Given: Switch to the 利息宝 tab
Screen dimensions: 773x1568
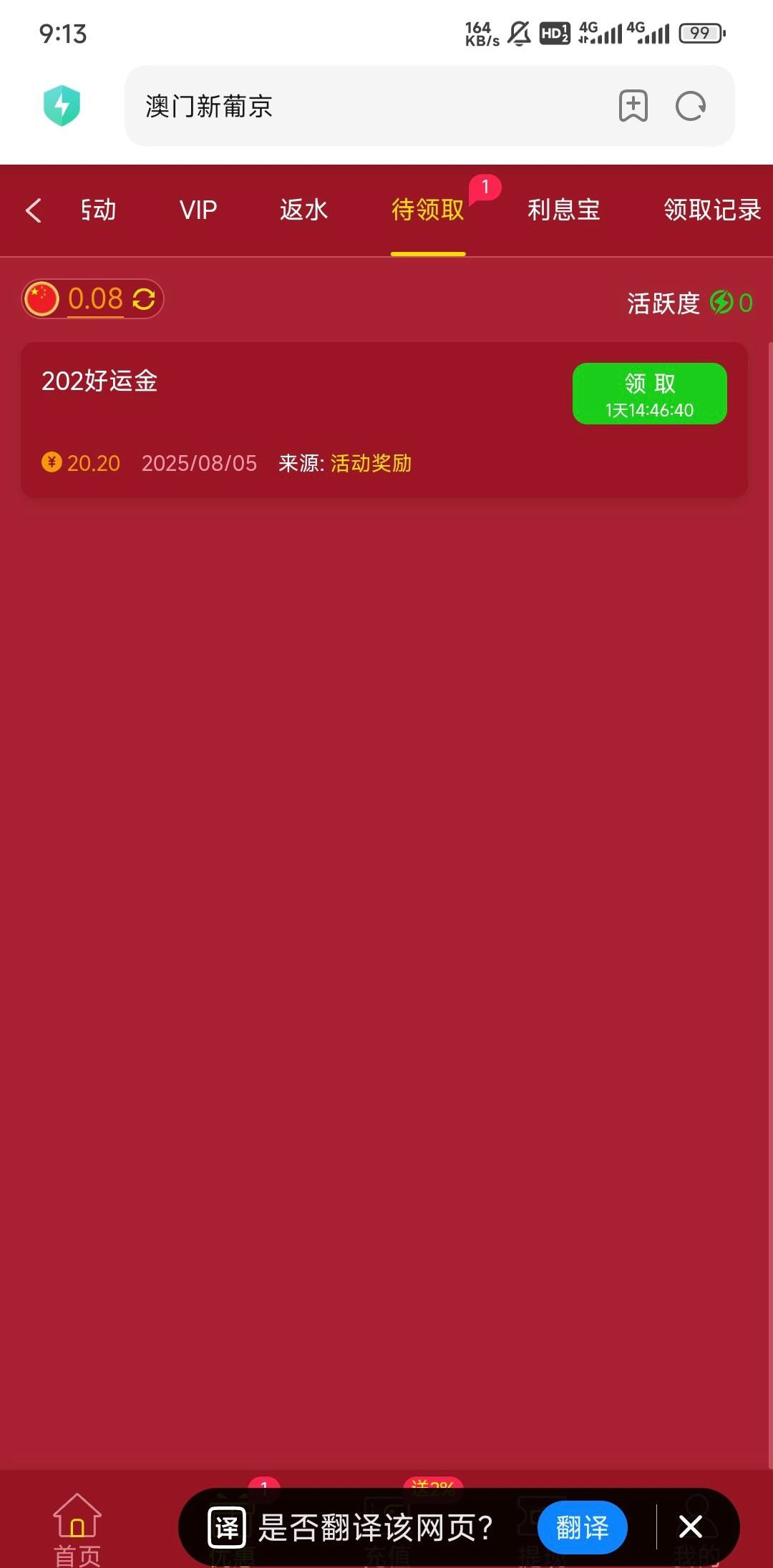Looking at the screenshot, I should 564,210.
